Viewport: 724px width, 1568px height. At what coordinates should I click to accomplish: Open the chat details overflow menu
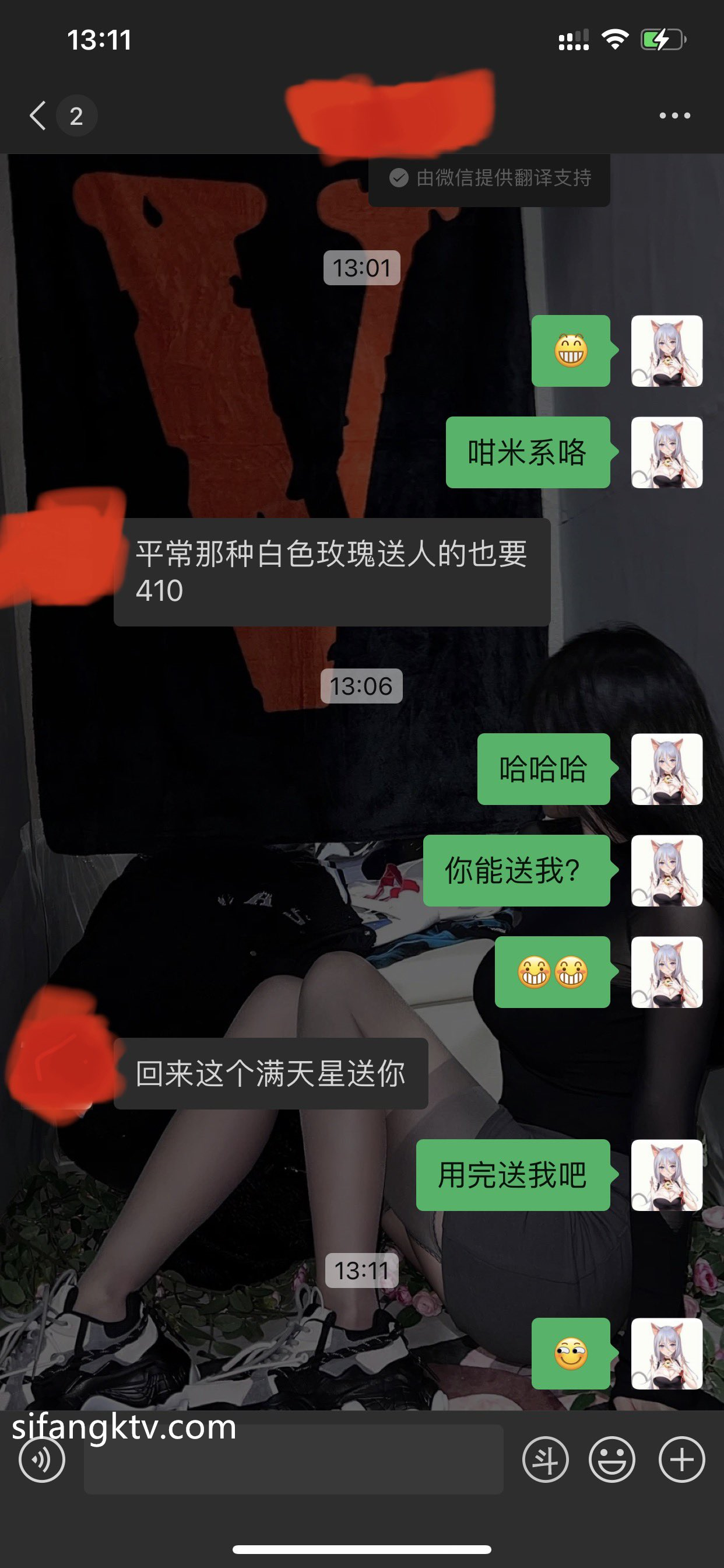[674, 116]
